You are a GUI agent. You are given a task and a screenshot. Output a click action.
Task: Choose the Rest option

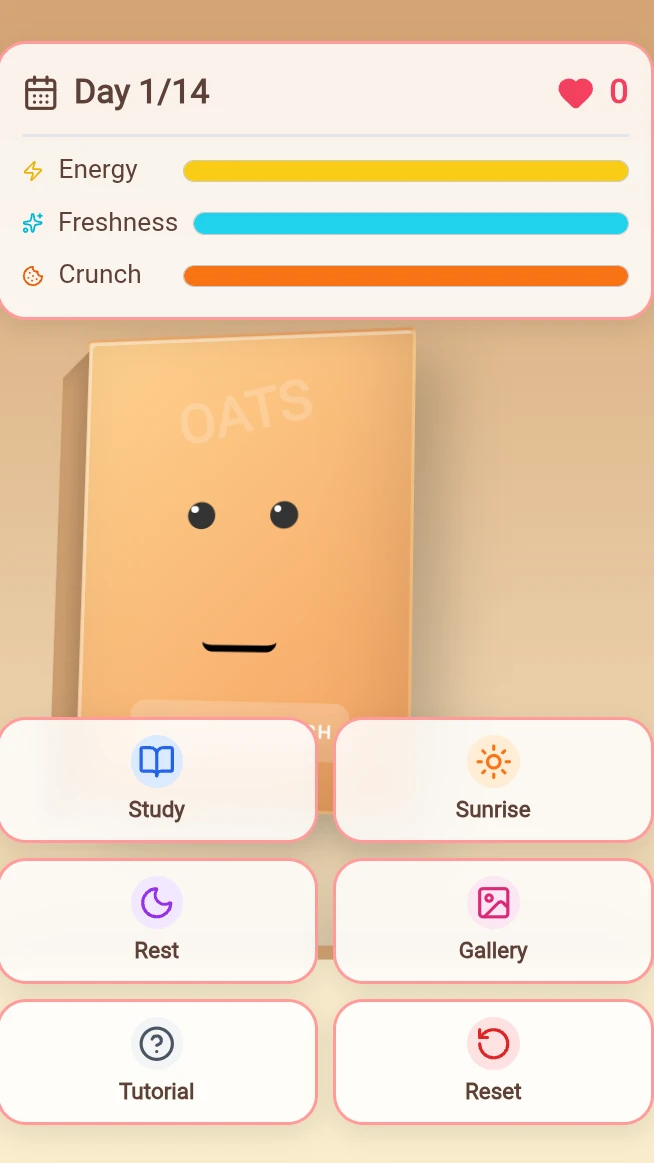coord(156,920)
